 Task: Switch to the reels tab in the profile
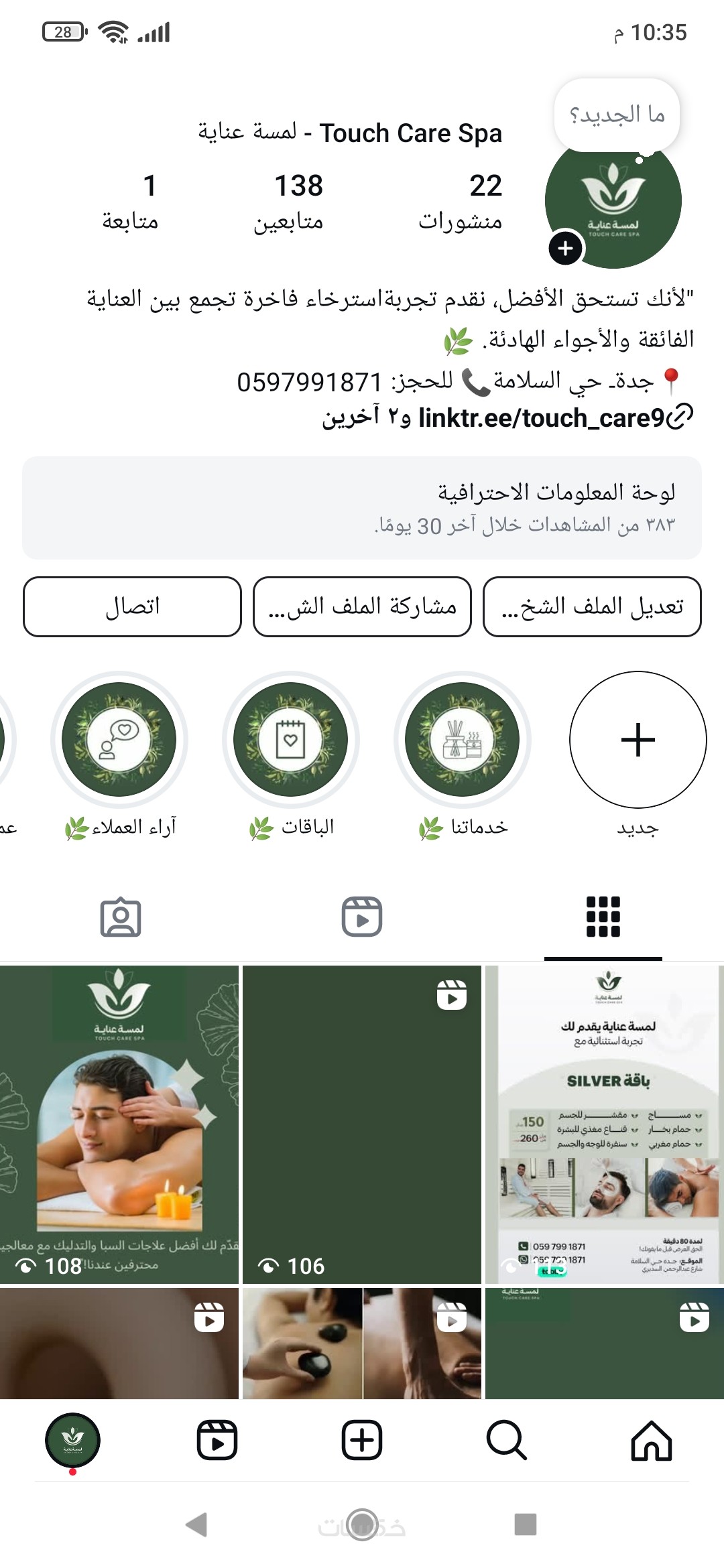pyautogui.click(x=362, y=917)
